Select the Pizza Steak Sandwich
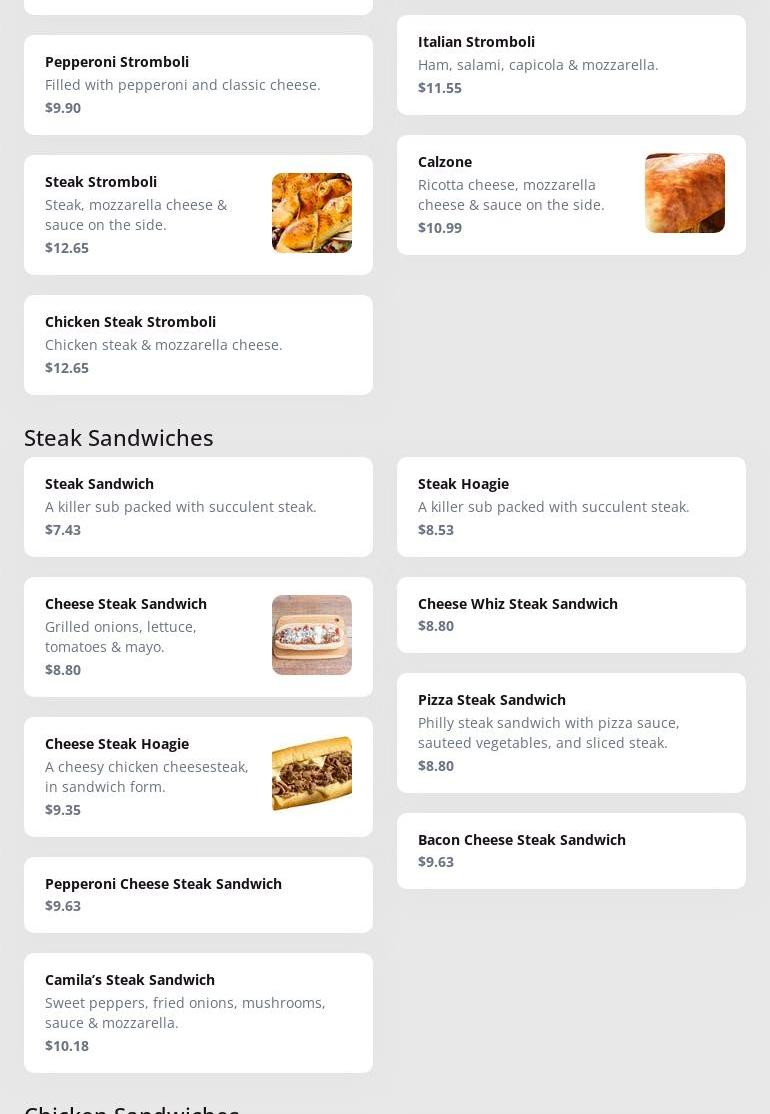 pos(571,733)
